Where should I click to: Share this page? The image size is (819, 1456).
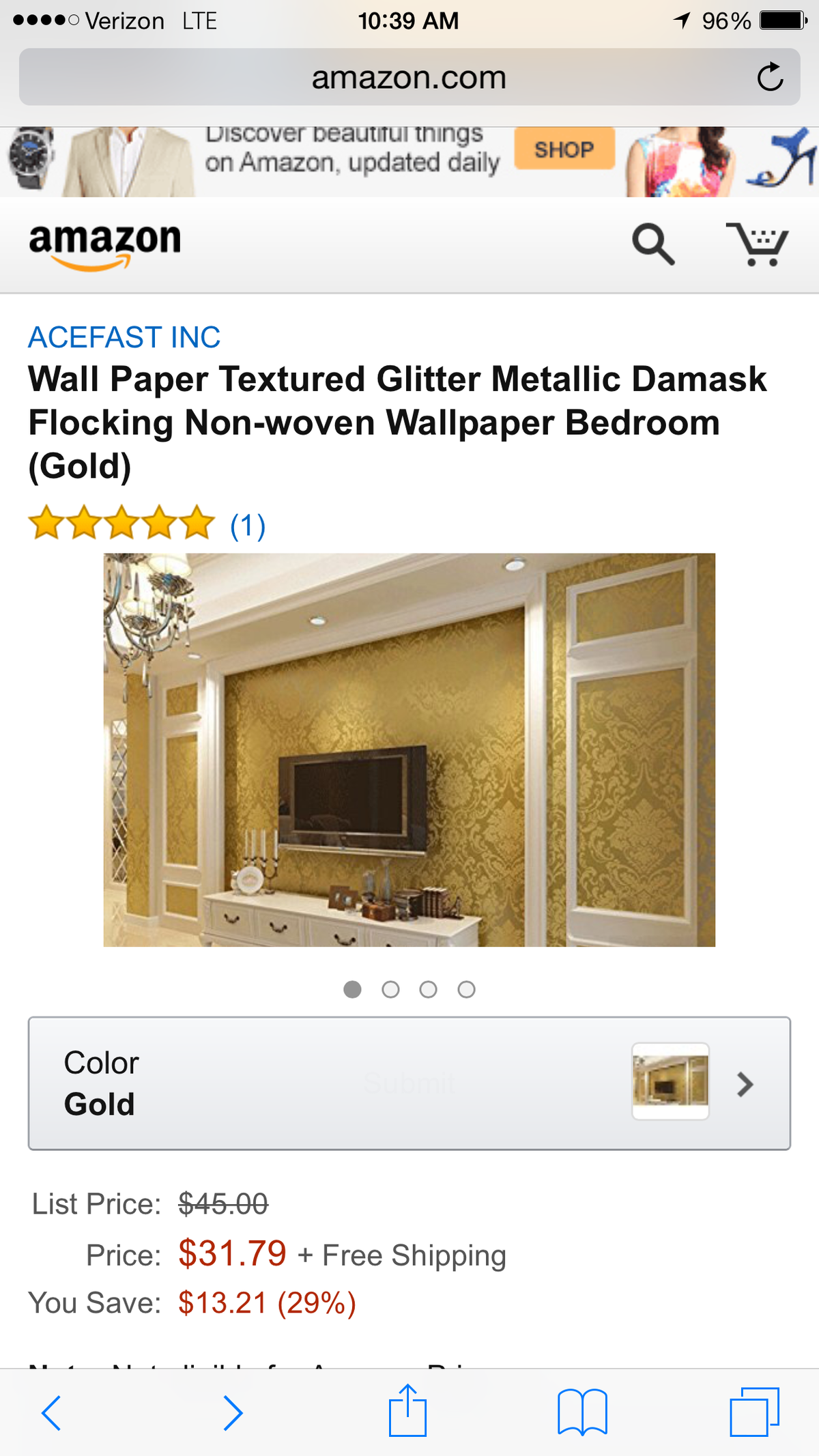407,1411
